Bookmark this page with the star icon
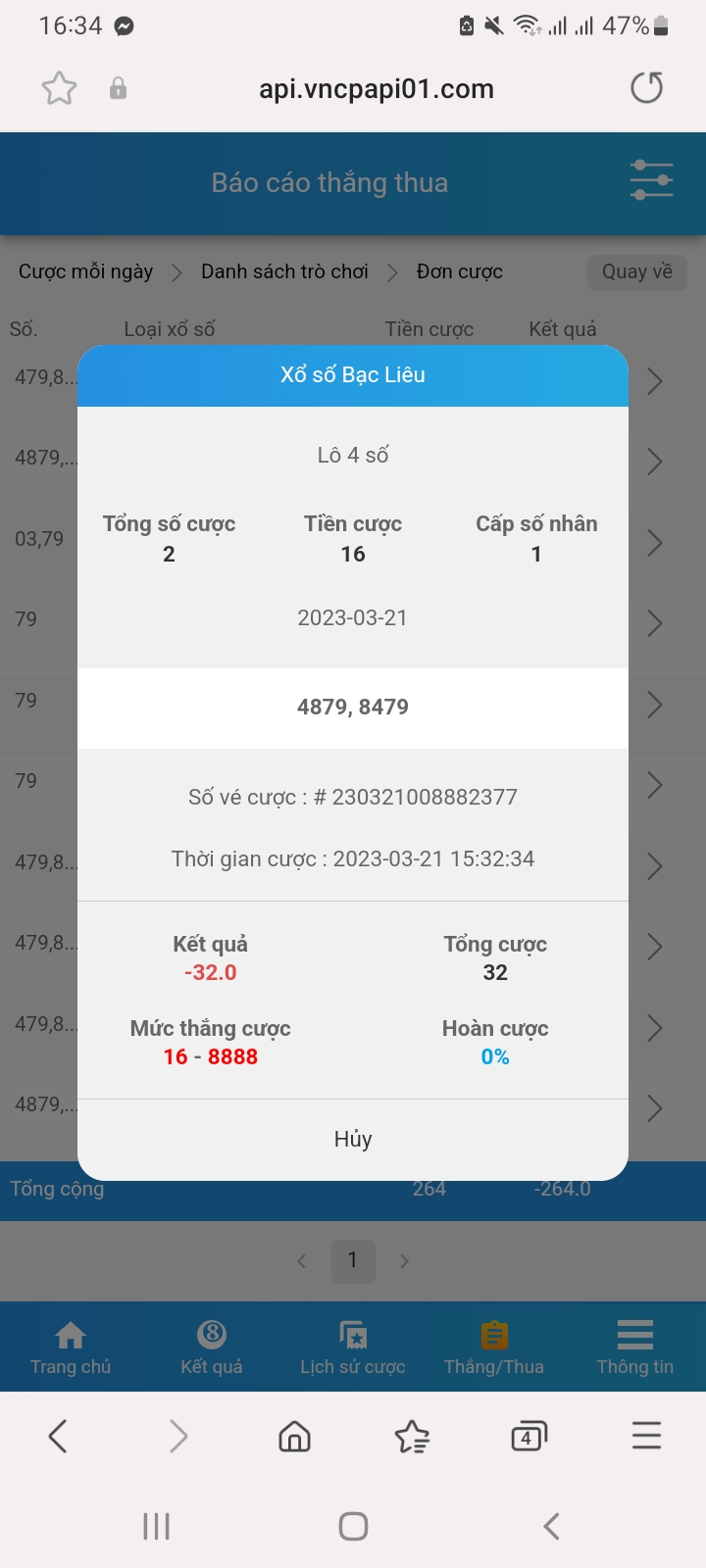 [x=59, y=89]
